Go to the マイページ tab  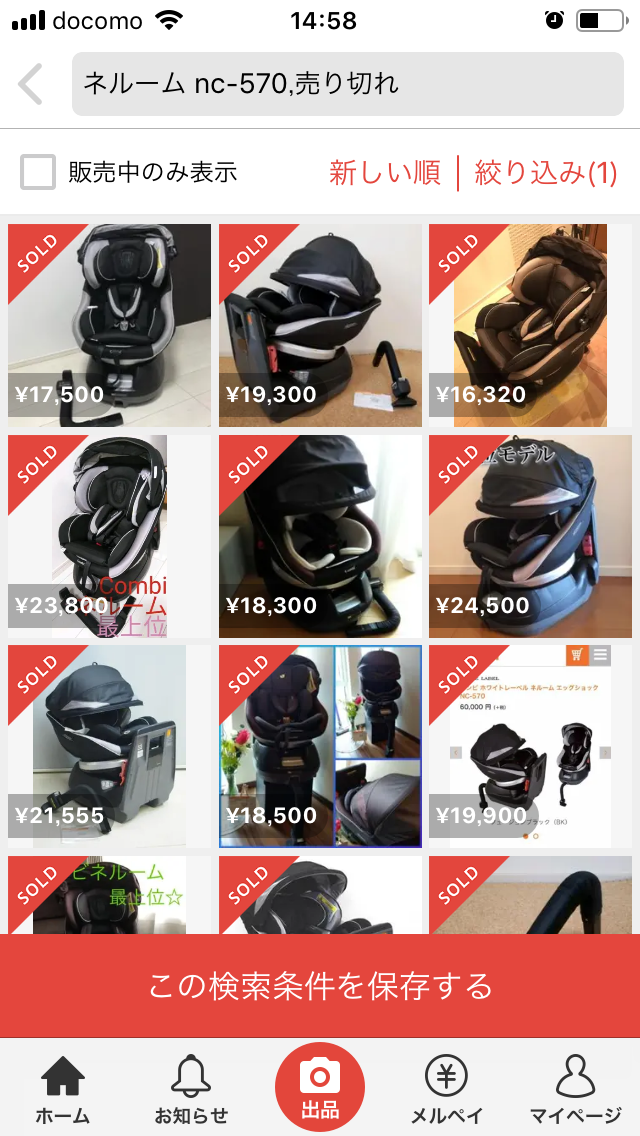pyautogui.click(x=575, y=1088)
